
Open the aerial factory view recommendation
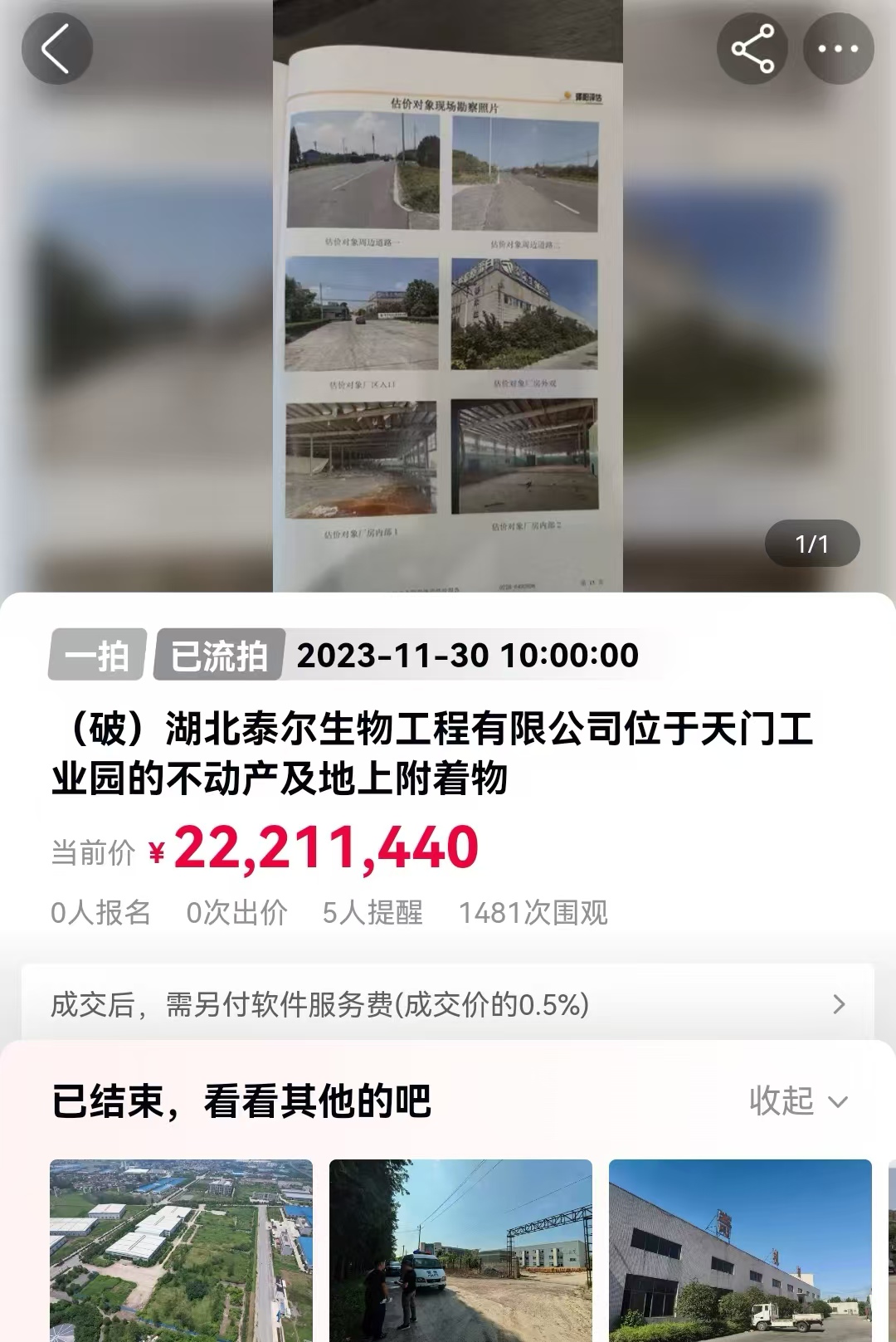point(181,1249)
